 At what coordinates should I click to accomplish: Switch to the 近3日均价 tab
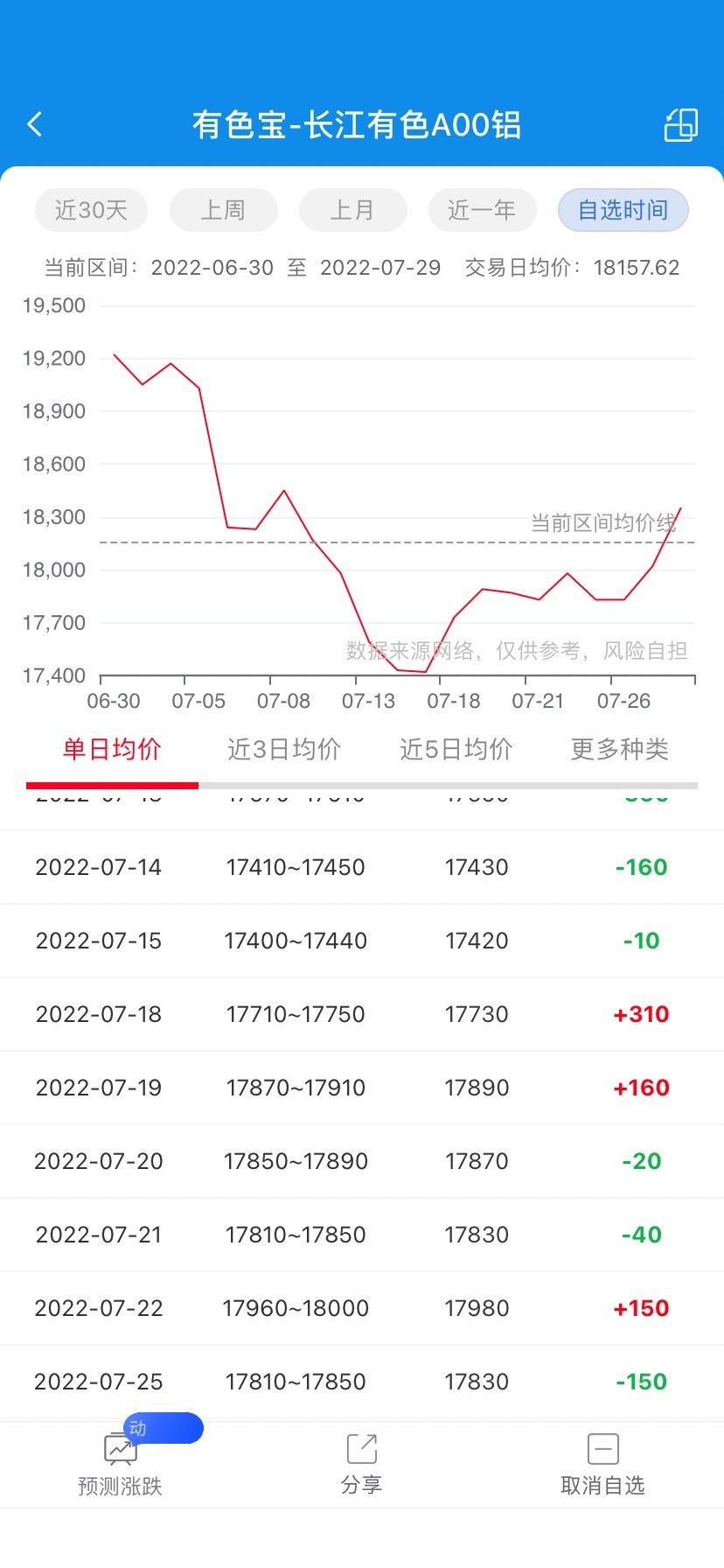(x=284, y=749)
